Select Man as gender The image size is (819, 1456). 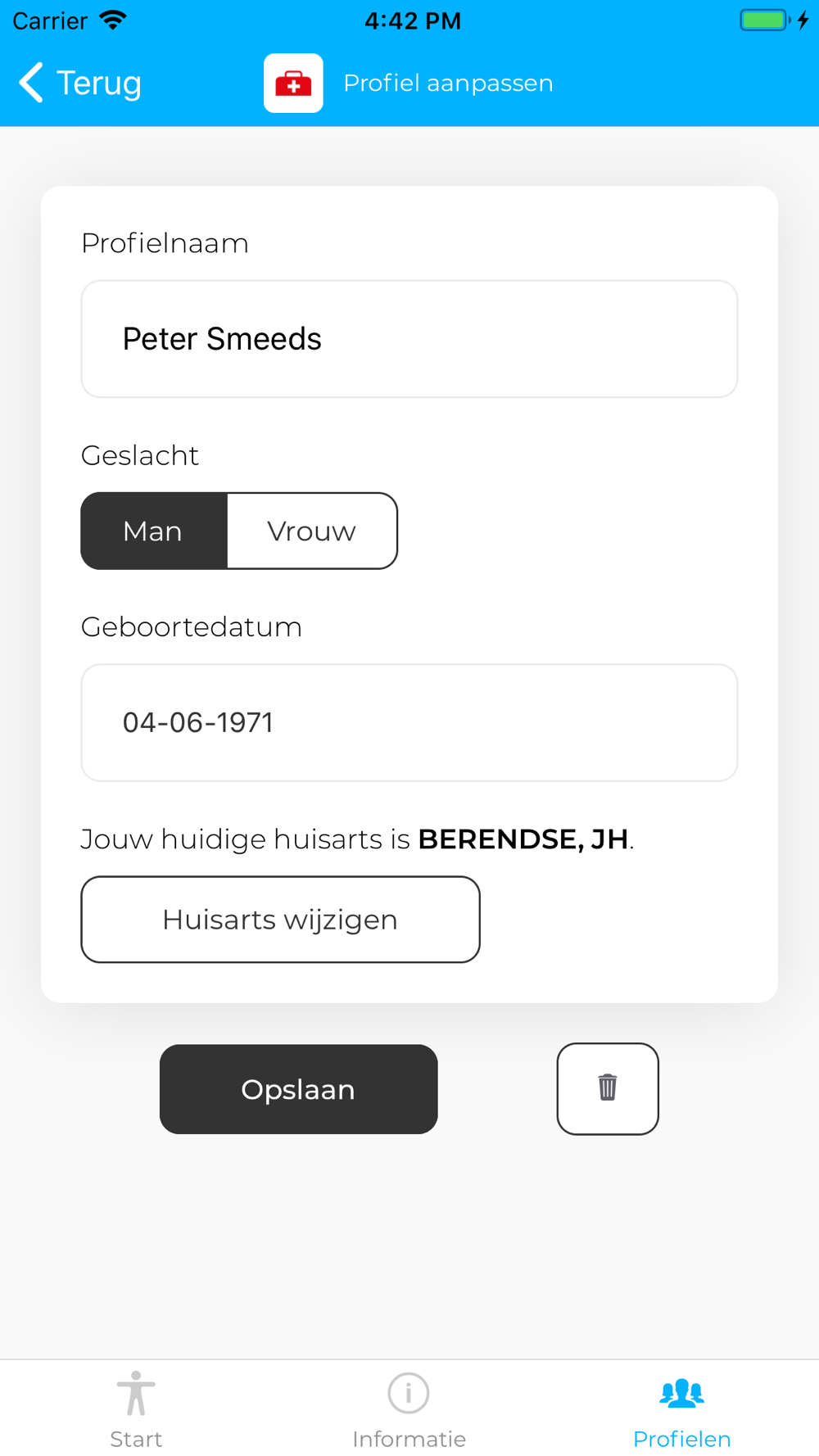click(154, 531)
